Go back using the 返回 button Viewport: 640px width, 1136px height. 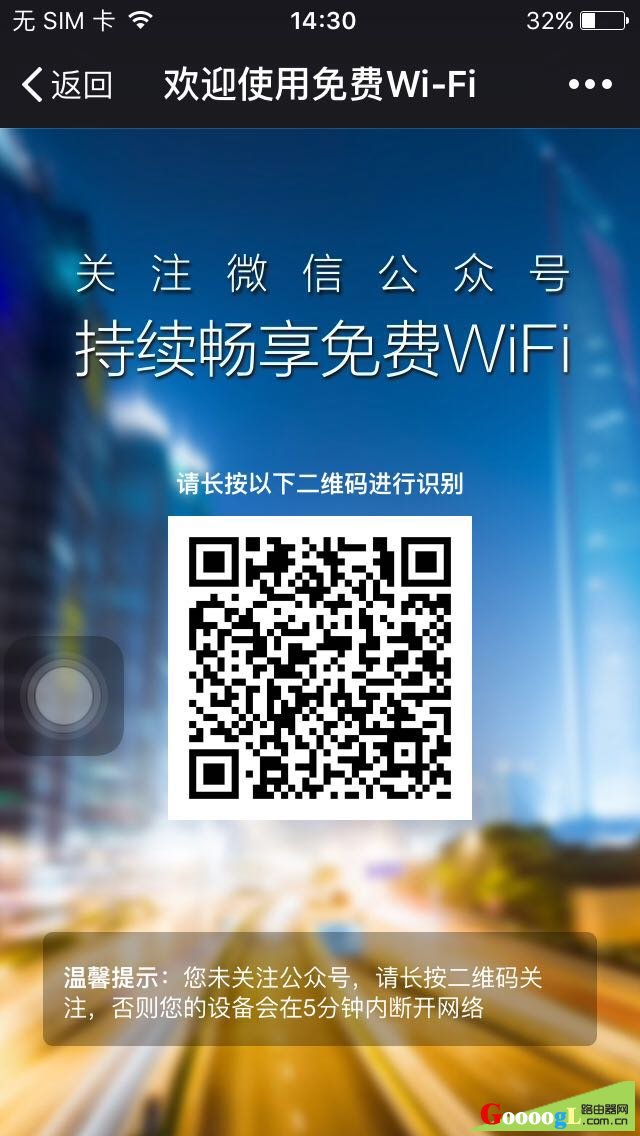(x=66, y=85)
